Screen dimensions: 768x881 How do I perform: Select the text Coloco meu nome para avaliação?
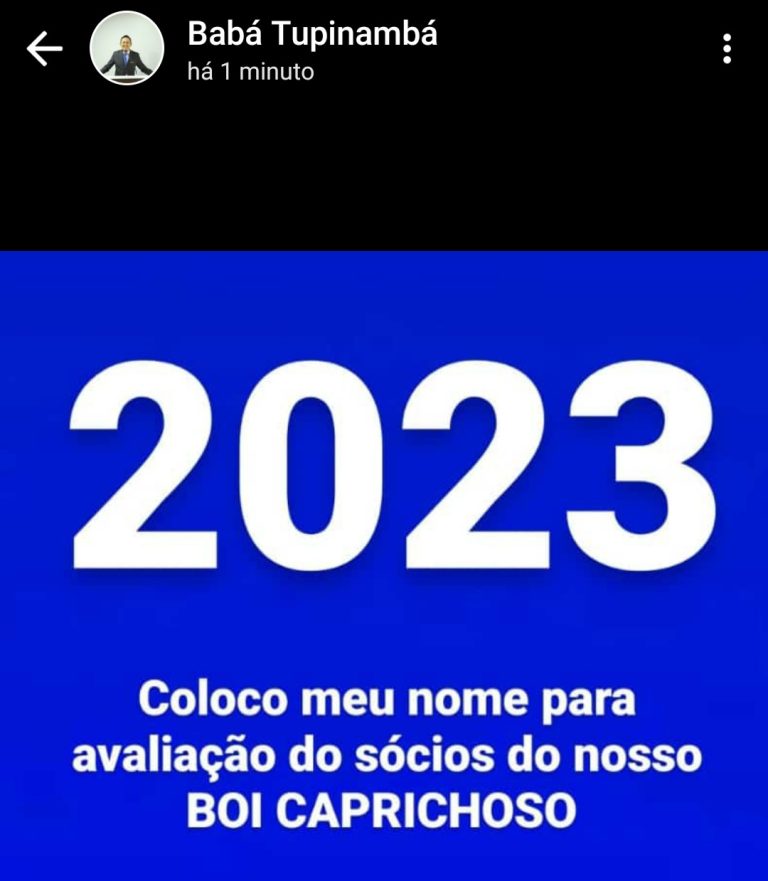[x=384, y=725]
